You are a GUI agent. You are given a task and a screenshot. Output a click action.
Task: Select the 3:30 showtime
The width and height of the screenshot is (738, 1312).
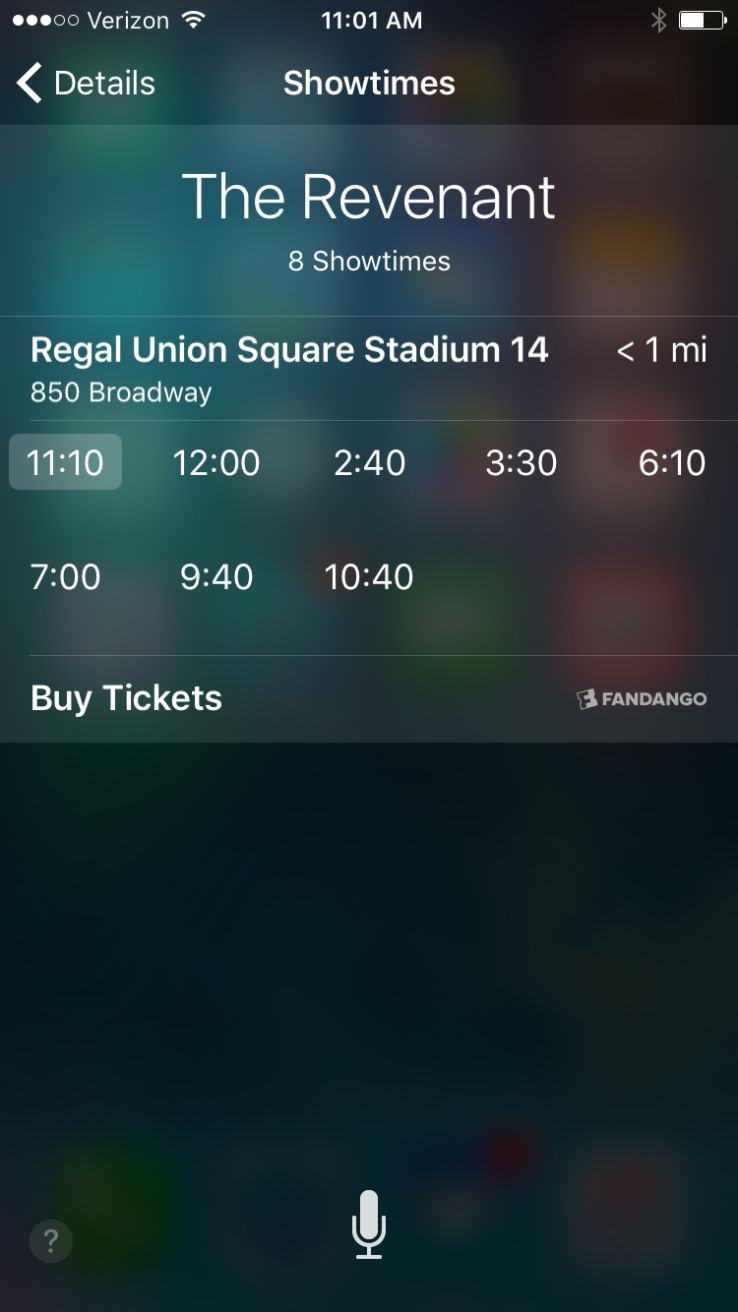[x=521, y=462]
